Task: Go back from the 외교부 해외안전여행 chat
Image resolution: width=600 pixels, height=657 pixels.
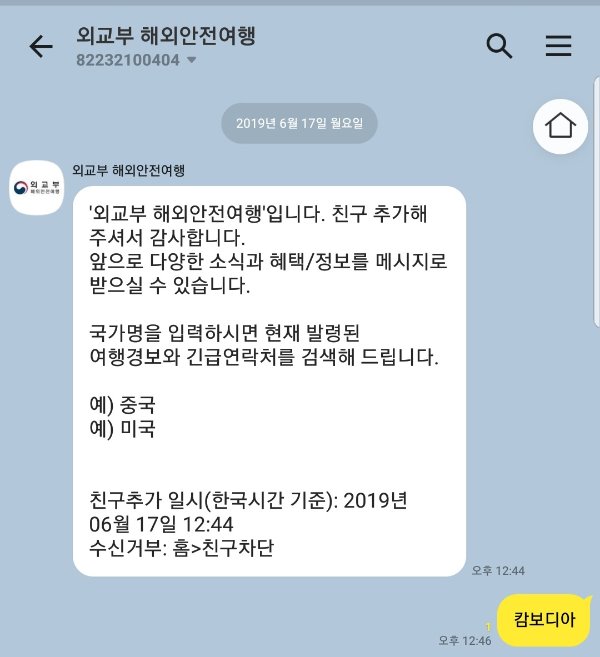Action: [41, 46]
